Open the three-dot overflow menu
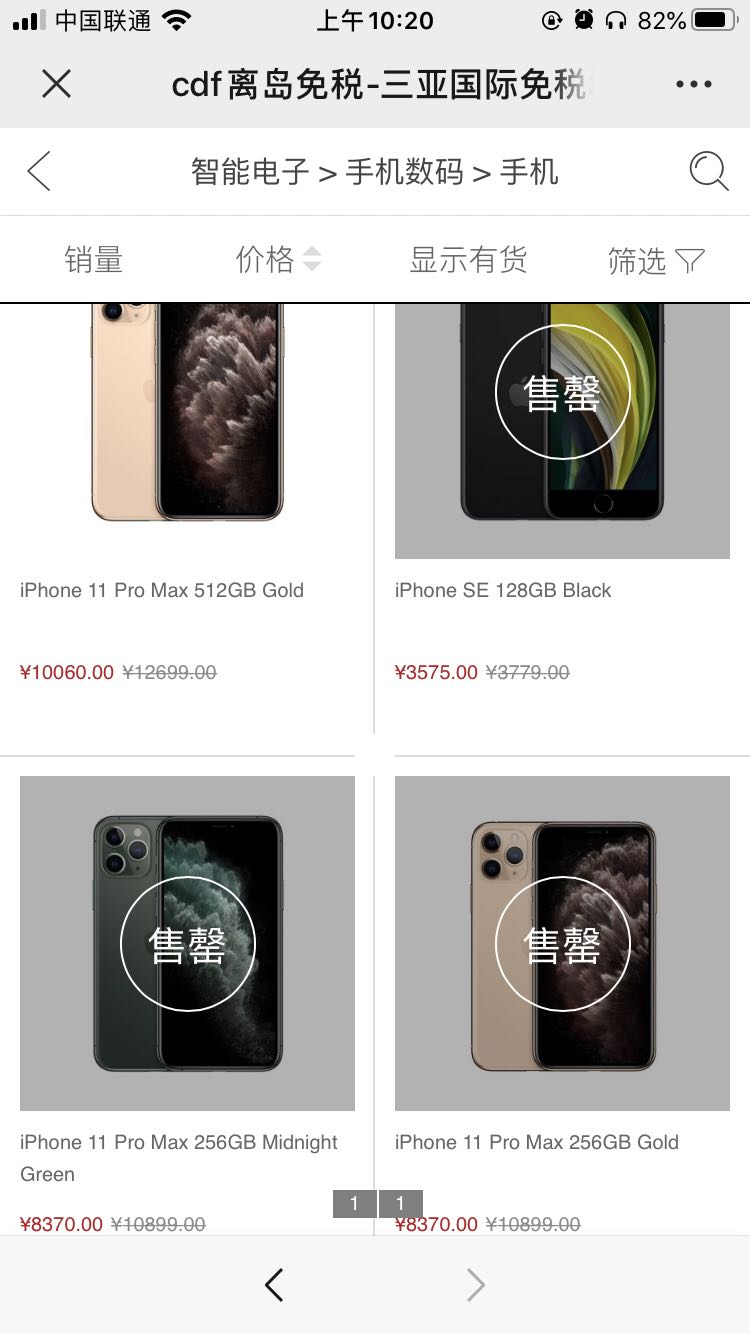 pos(693,84)
